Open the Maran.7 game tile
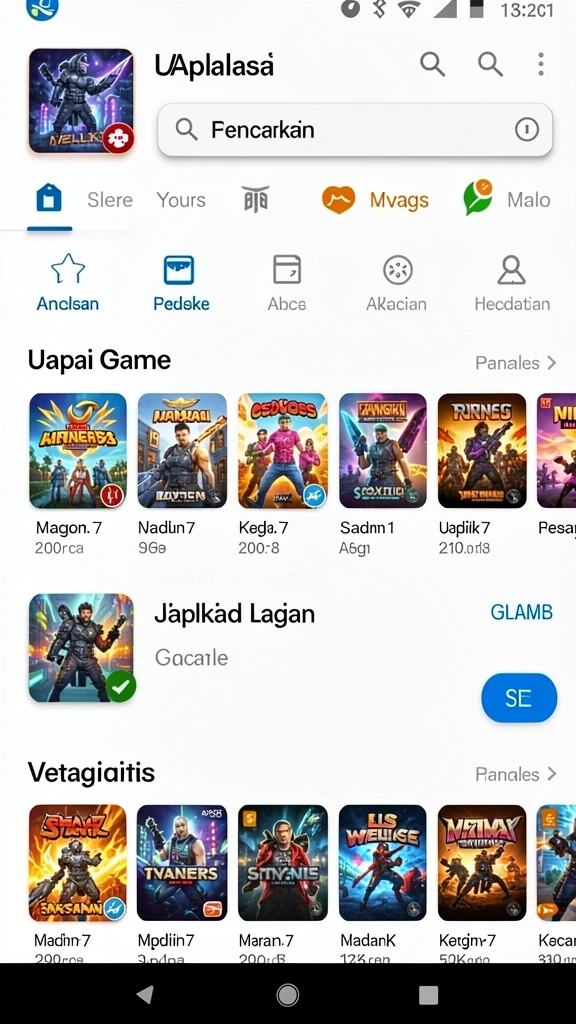 point(282,884)
